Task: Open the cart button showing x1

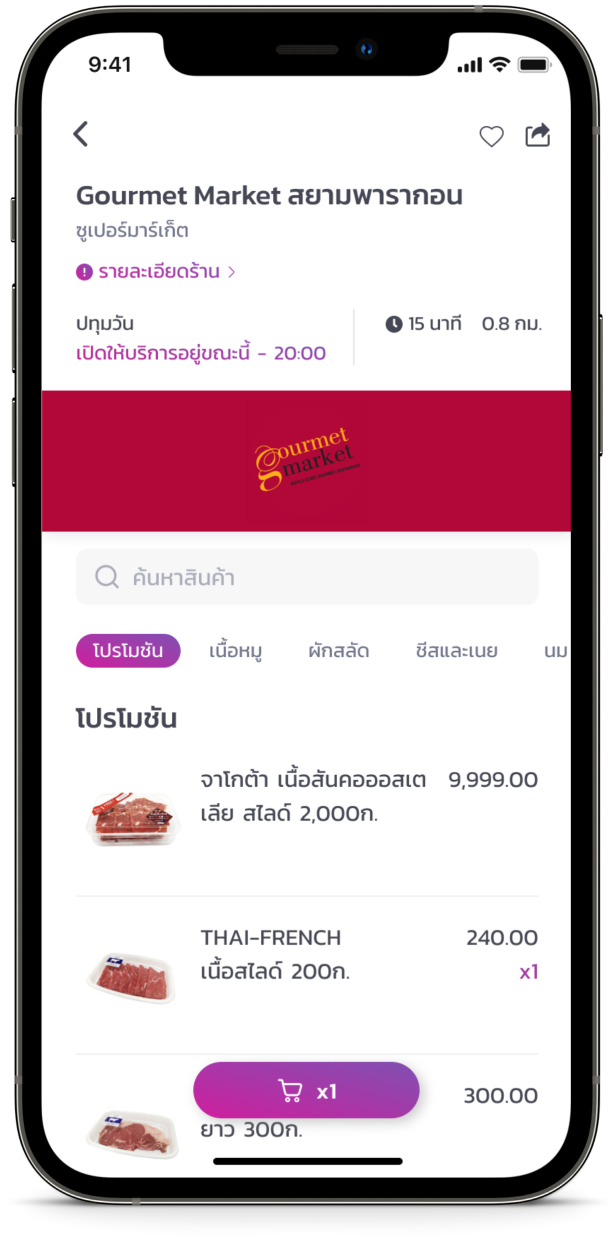Action: coord(306,1091)
